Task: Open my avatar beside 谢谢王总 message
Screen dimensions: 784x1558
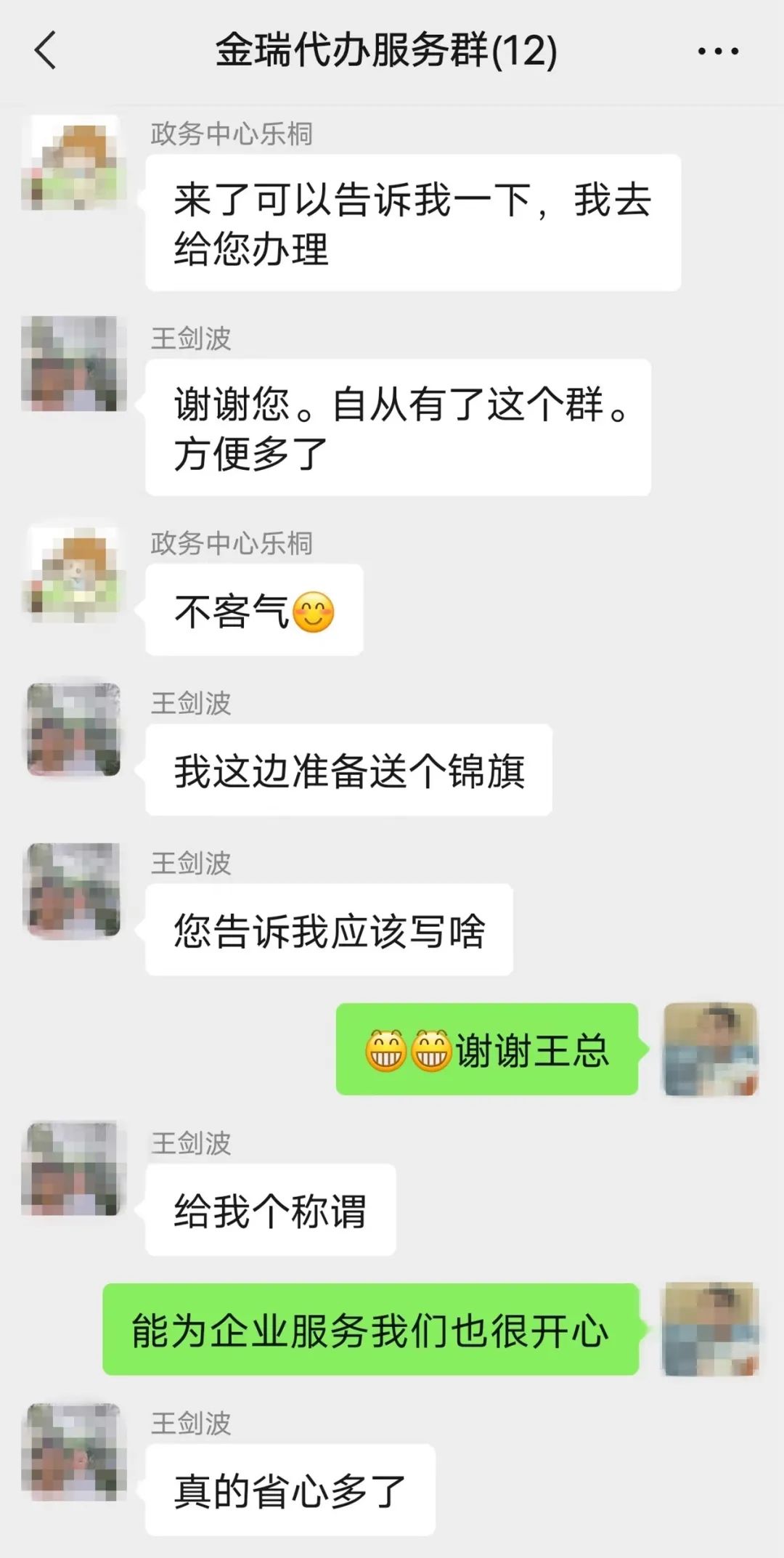Action: click(711, 1050)
